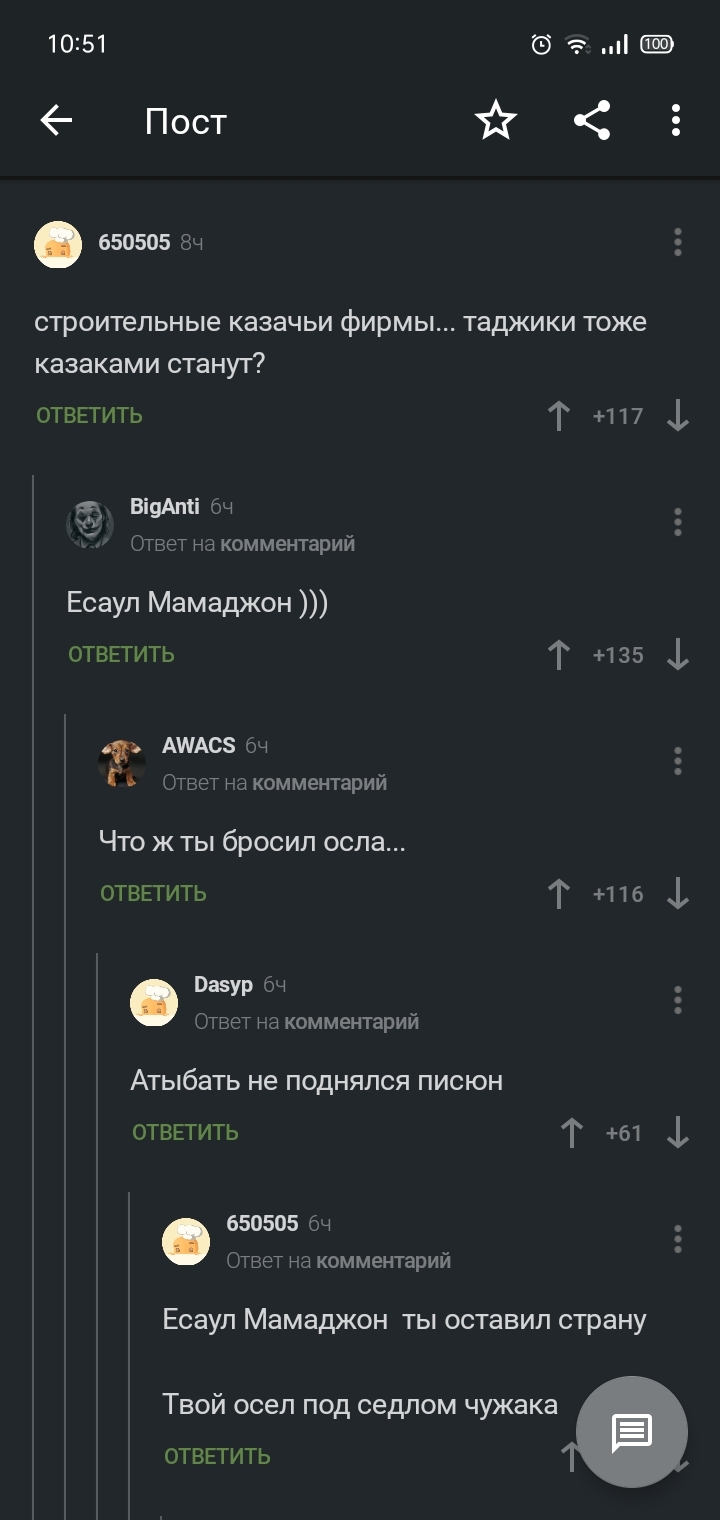This screenshot has width=720, height=1520.
Task: Open options menu for BigAnti's comment
Action: click(x=678, y=522)
